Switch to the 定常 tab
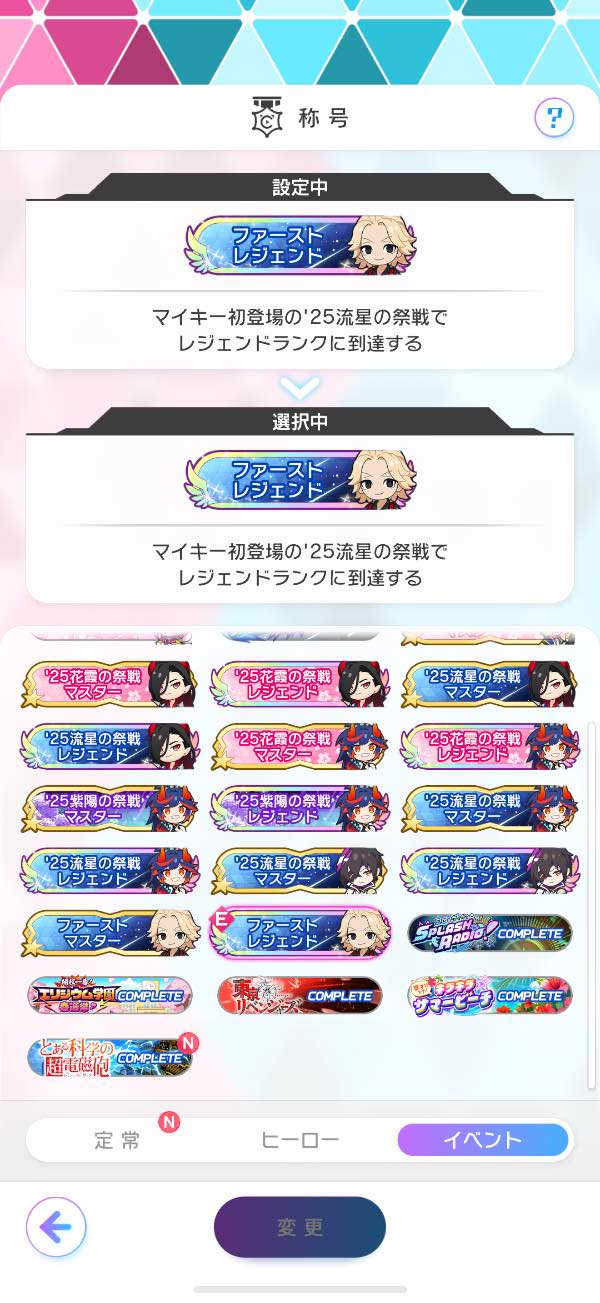600x1303 pixels. click(x=118, y=1140)
